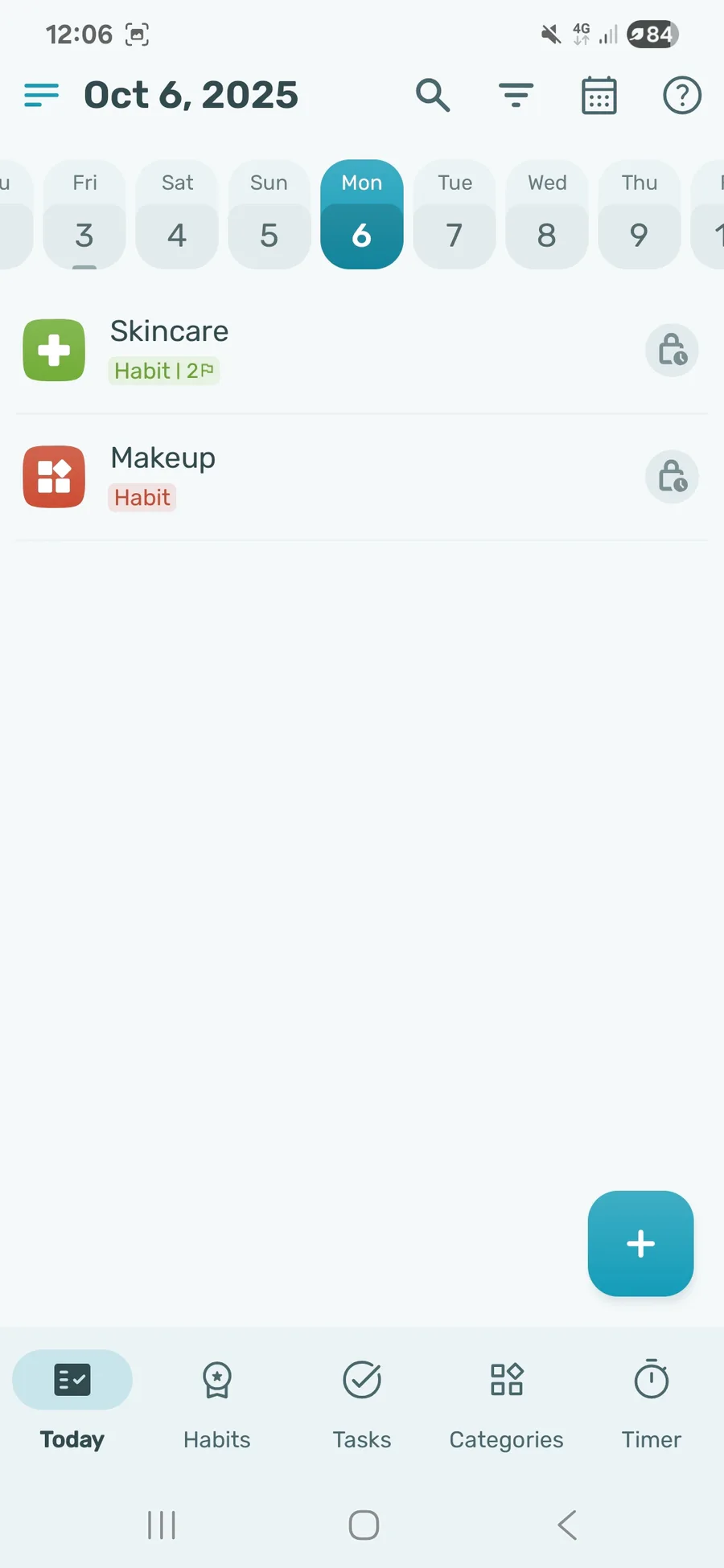Add a new habit with plus button

pos(640,1243)
